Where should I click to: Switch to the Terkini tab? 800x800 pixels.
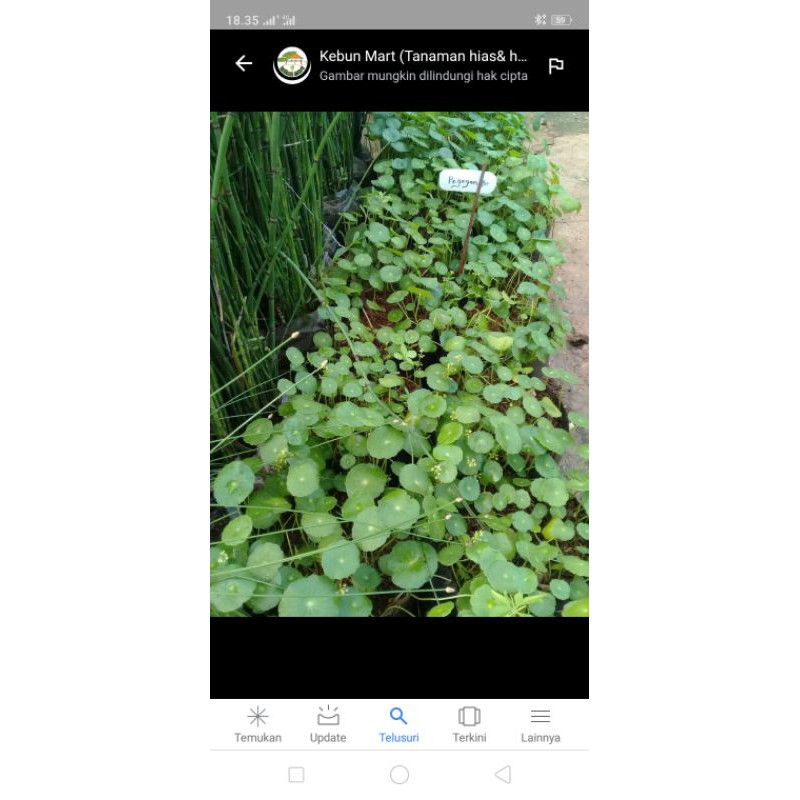[469, 724]
